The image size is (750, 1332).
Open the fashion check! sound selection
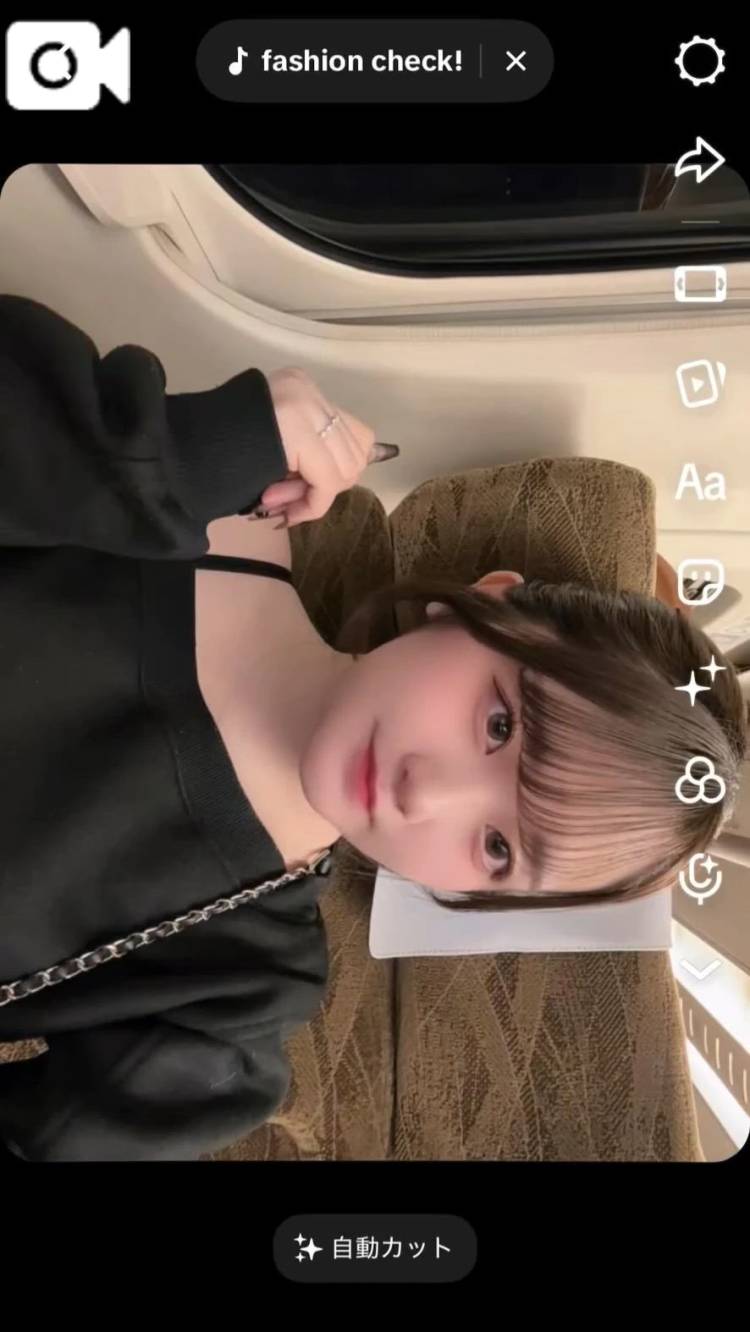[348, 62]
